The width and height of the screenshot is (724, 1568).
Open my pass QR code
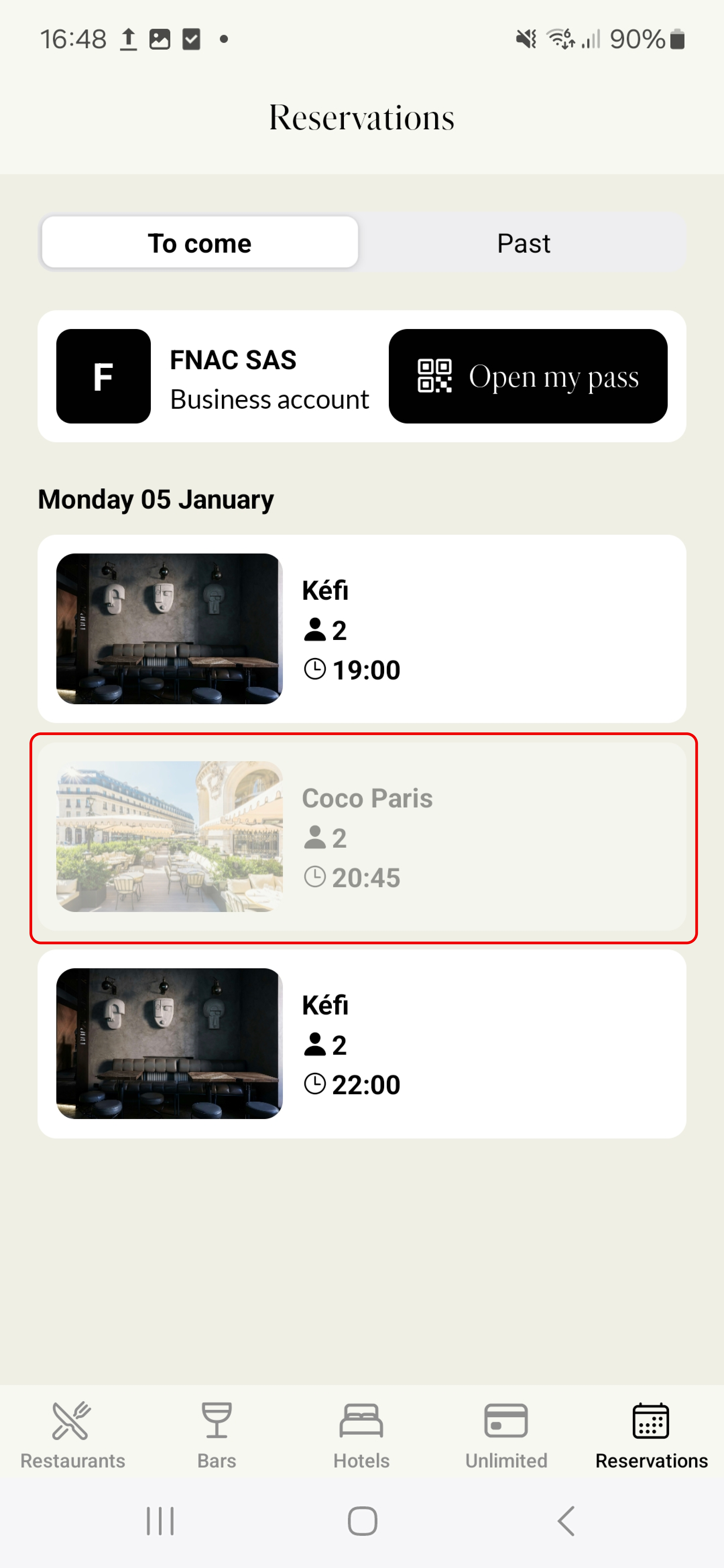[x=527, y=376]
